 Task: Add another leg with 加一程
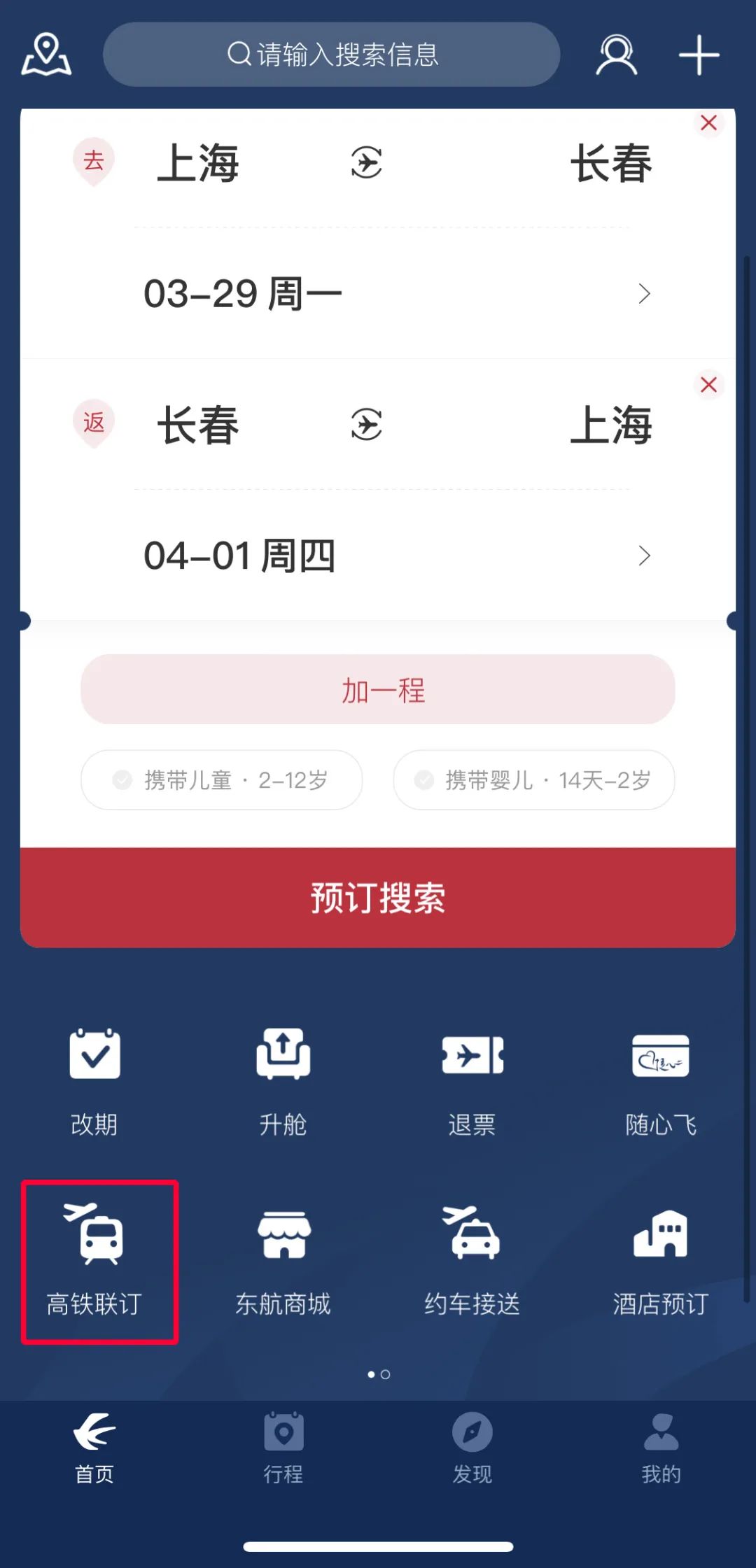[378, 690]
